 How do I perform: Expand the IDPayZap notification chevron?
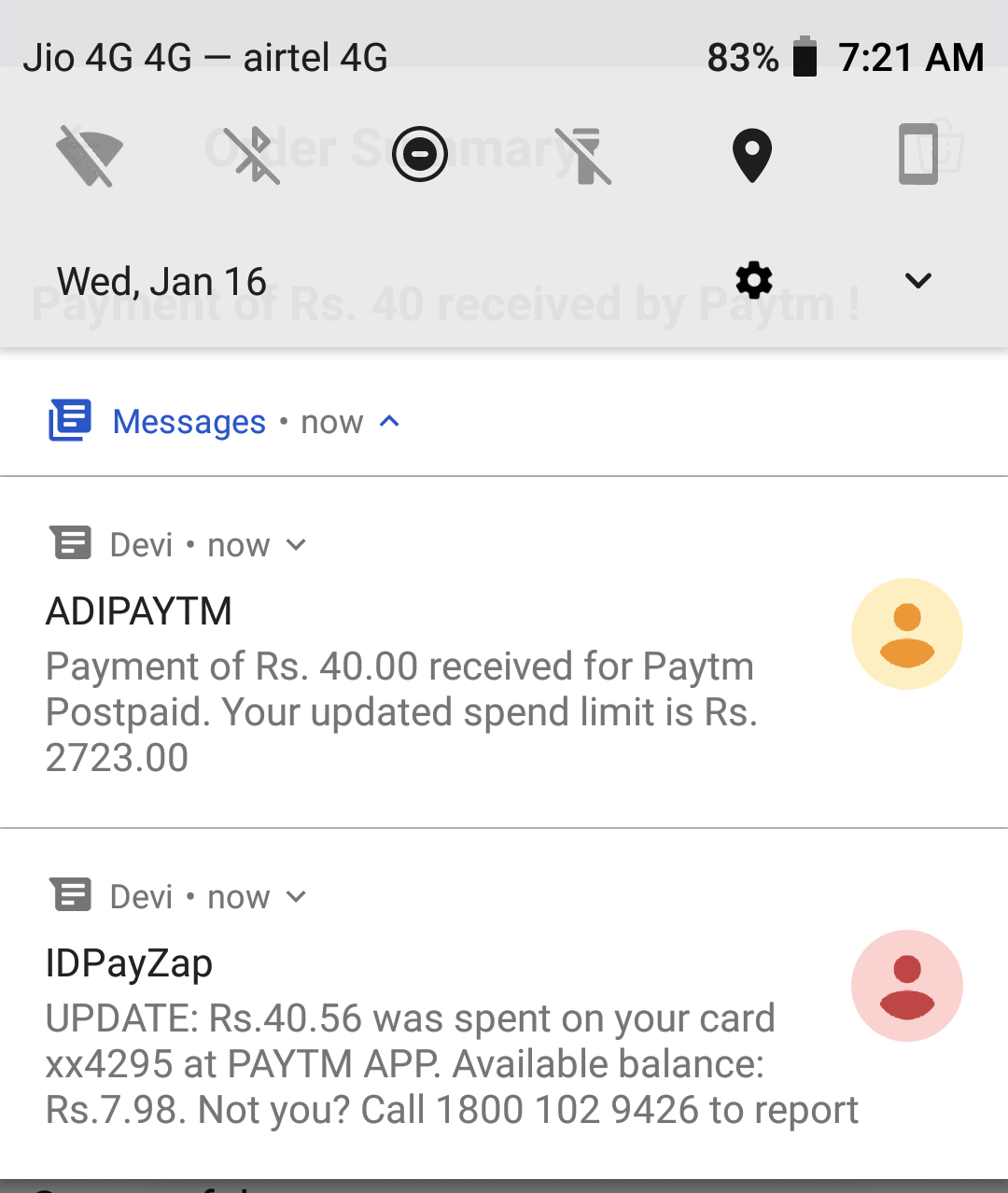click(x=296, y=897)
